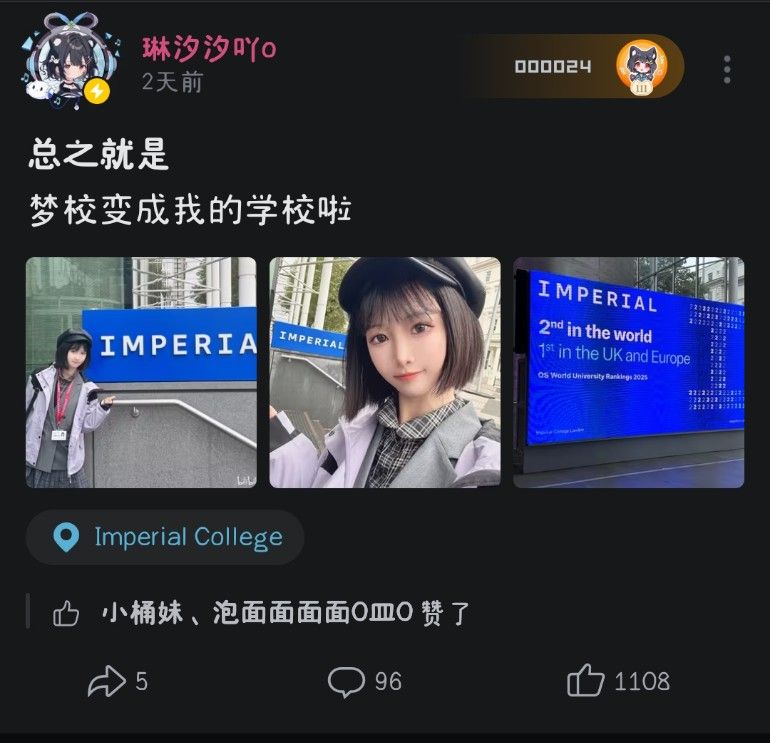The image size is (770, 743).
Task: Open the post's three-dot overflow menu
Action: [726, 69]
